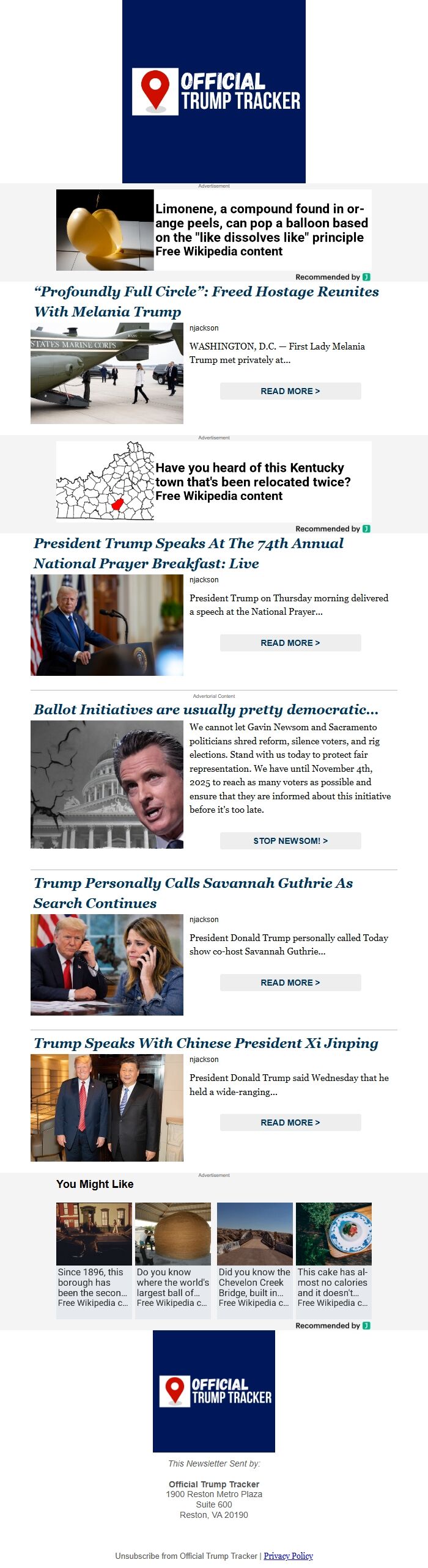Open the Privacy Policy link
The height and width of the screenshot is (1568, 428).
coord(288,1556)
